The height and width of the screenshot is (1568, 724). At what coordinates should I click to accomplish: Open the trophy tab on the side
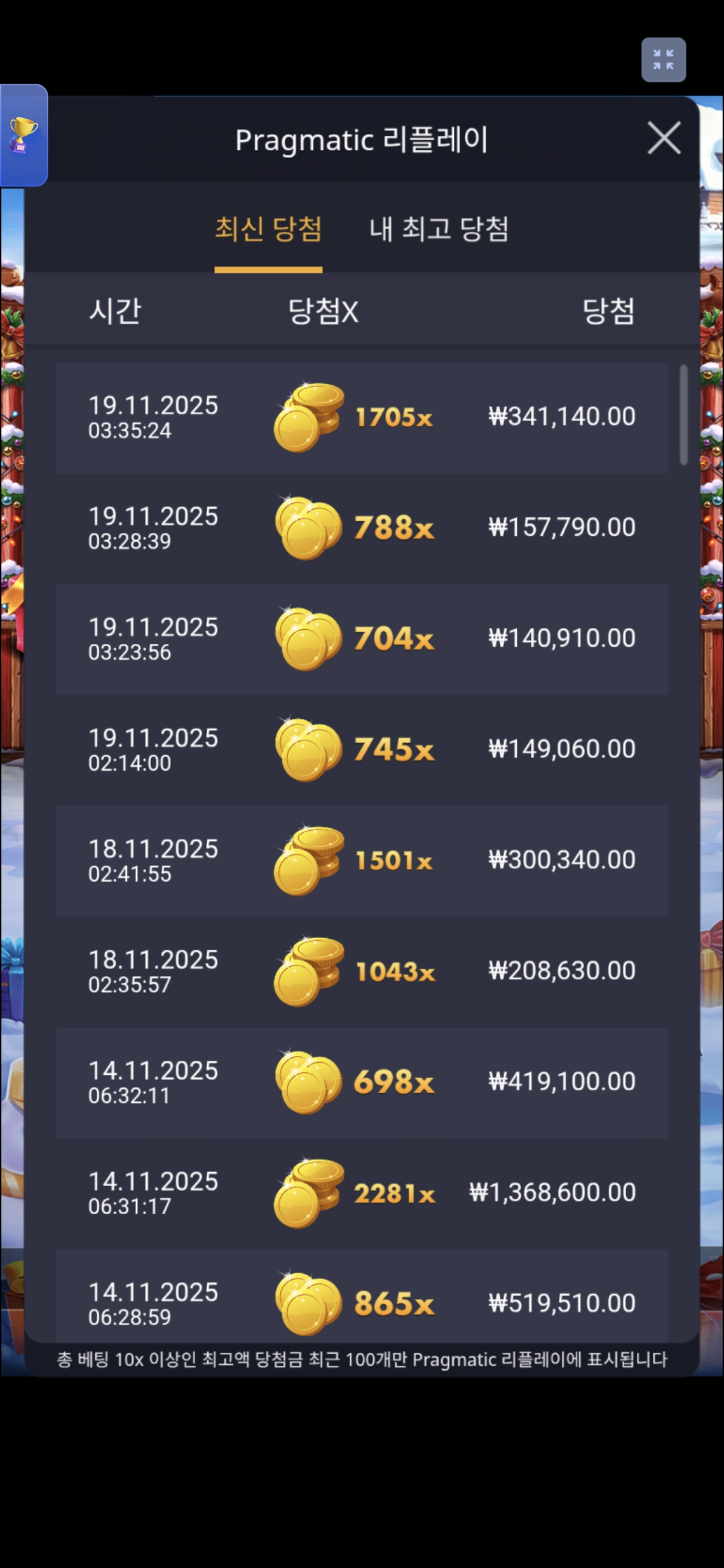(x=23, y=135)
